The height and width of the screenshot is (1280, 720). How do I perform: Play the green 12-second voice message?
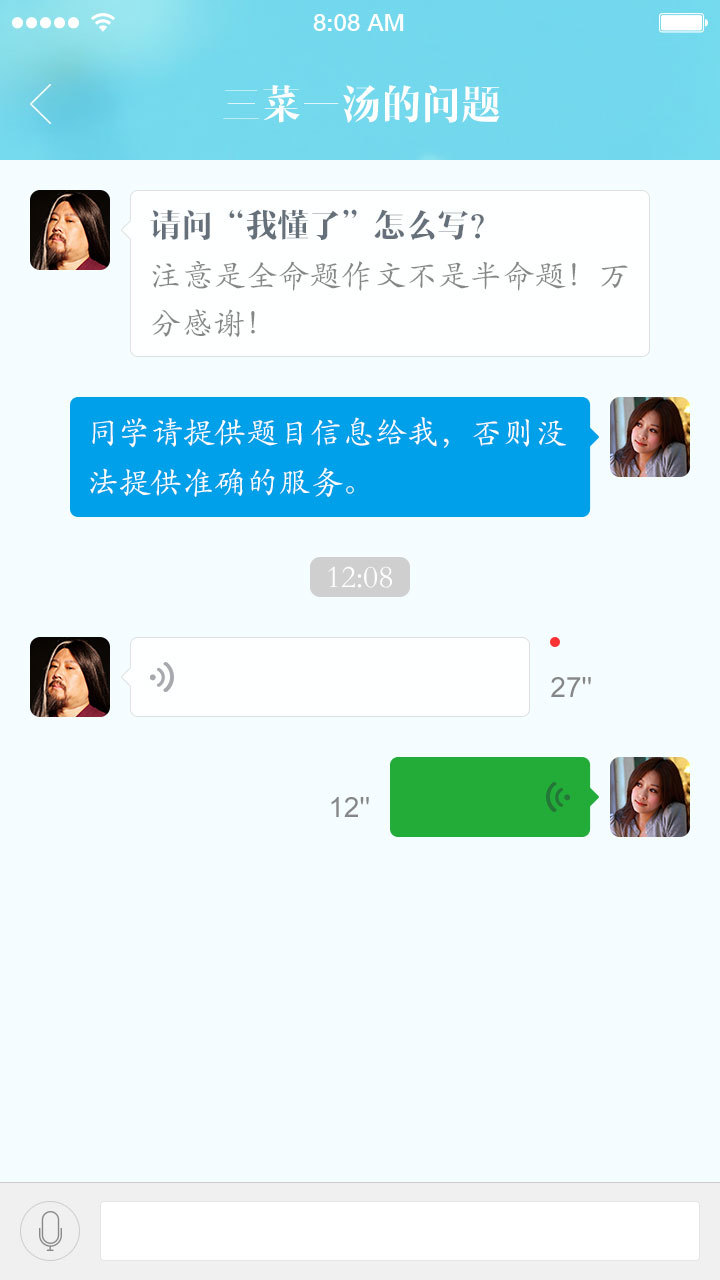[x=490, y=797]
